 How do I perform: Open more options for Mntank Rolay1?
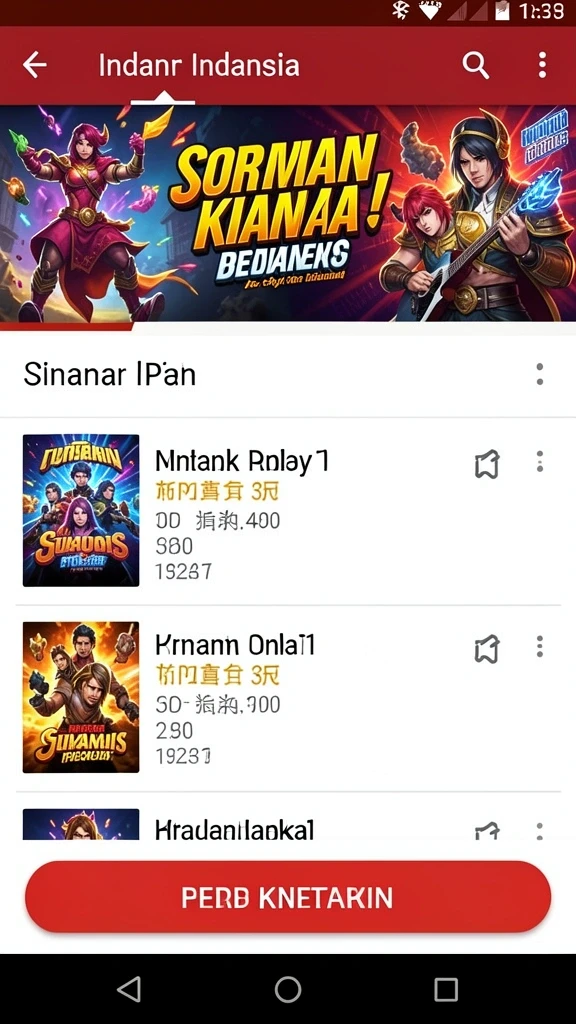pos(539,461)
